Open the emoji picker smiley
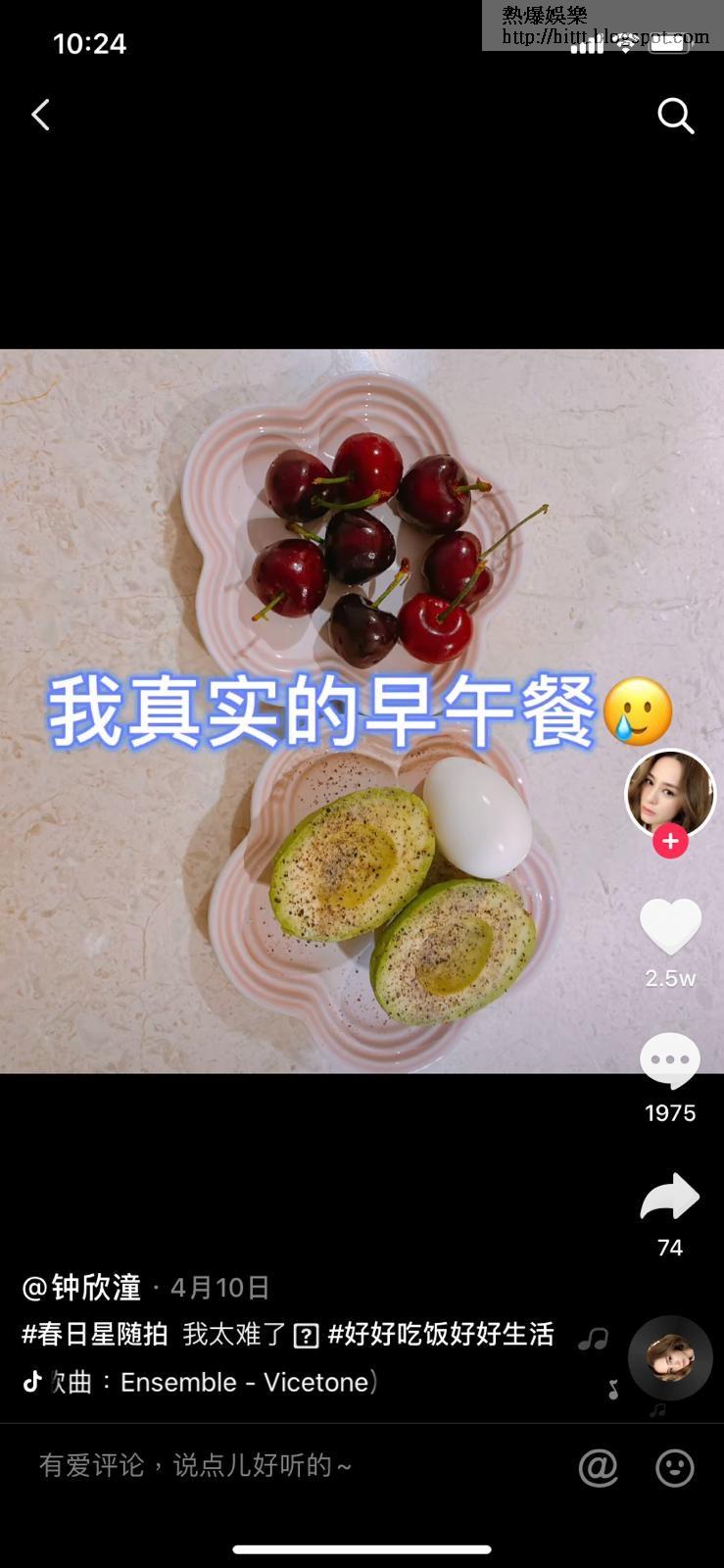The image size is (724, 1568). [674, 1467]
